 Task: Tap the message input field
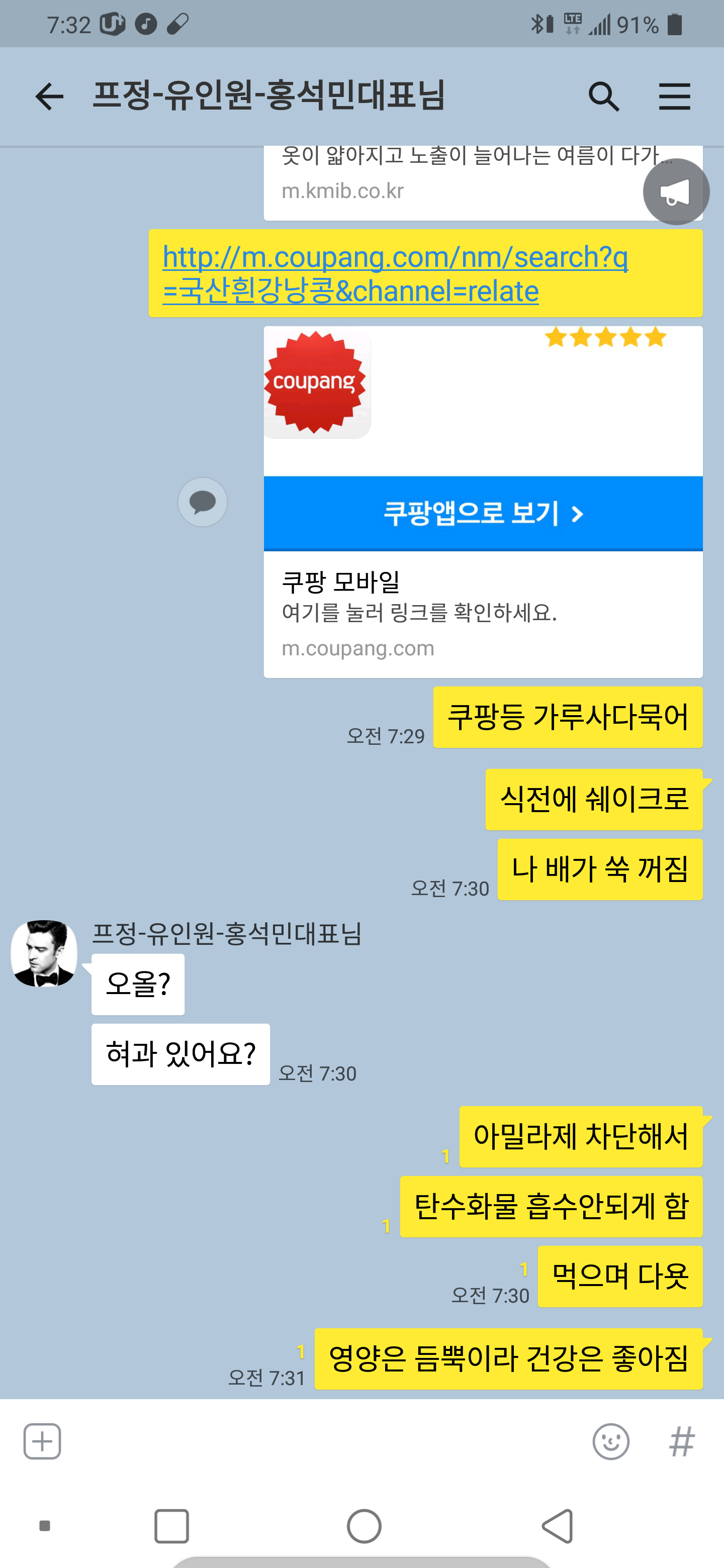coord(326,1441)
